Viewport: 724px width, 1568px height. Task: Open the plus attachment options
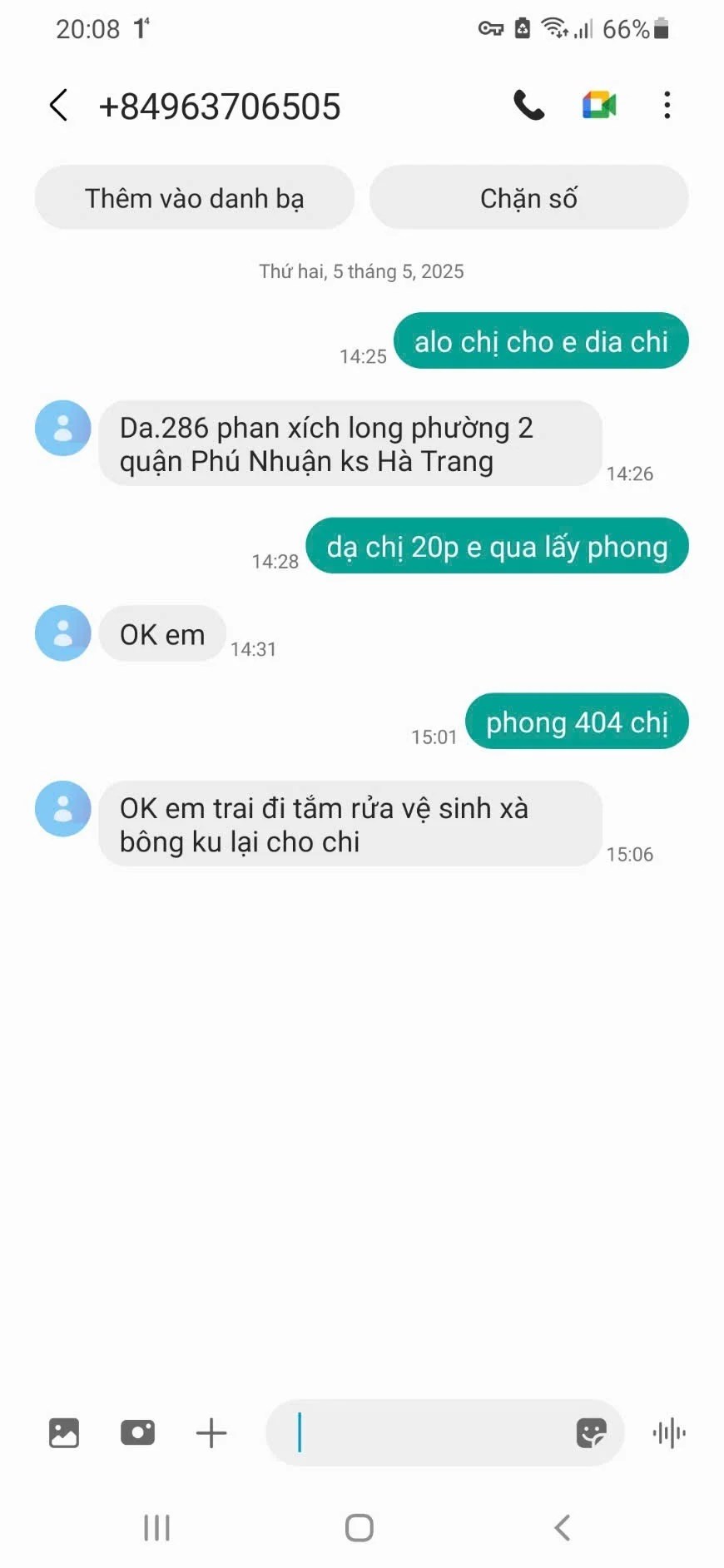(211, 1433)
